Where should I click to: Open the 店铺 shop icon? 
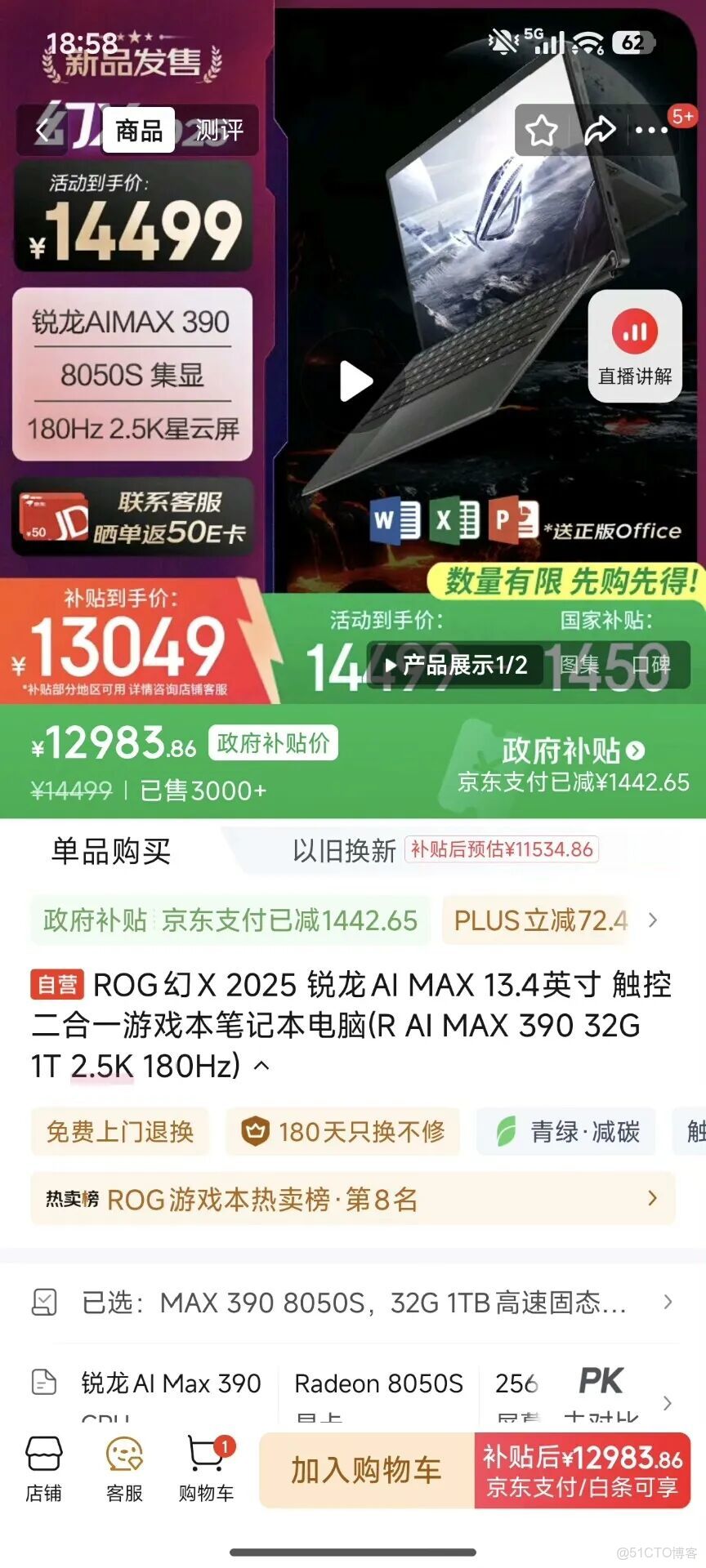(43, 1470)
